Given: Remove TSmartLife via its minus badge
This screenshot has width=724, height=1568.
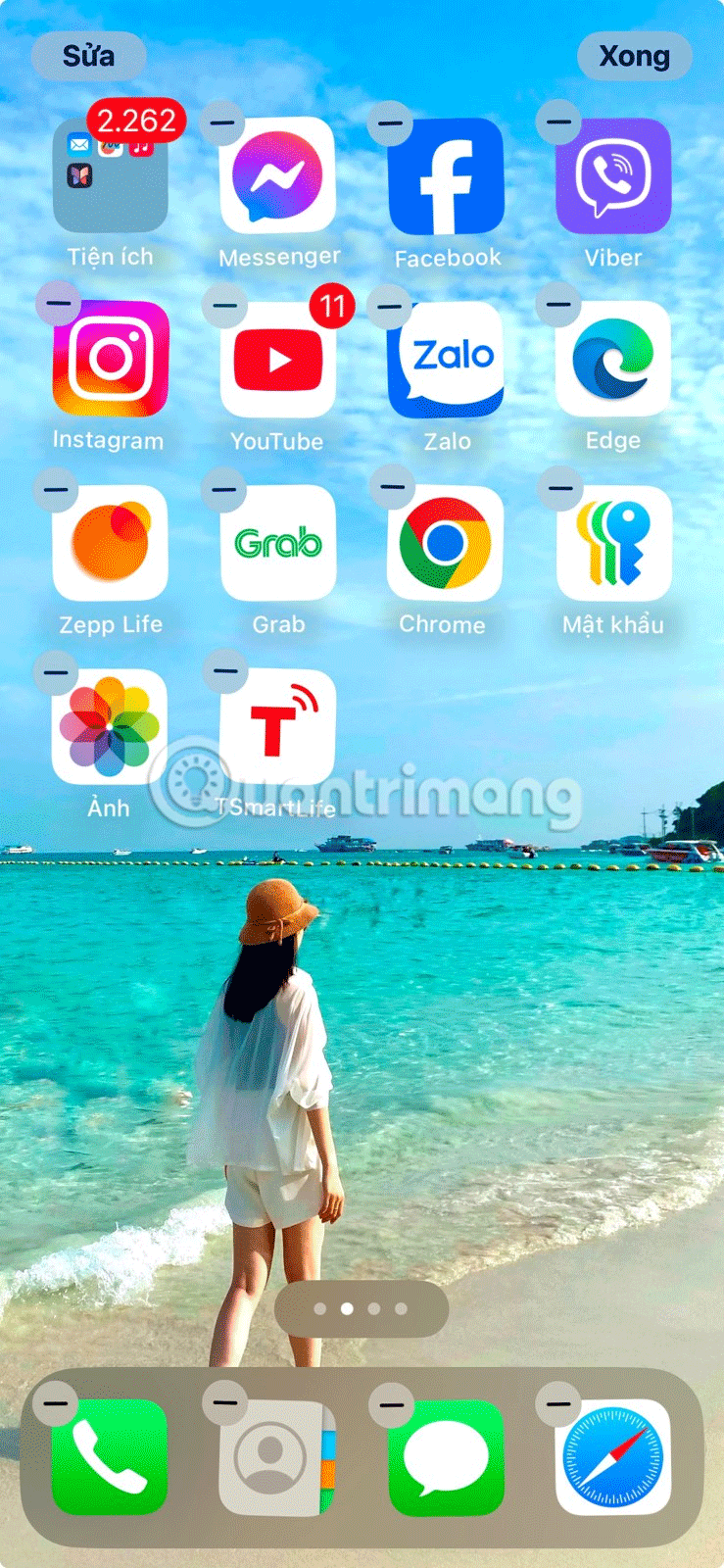Looking at the screenshot, I should click(223, 672).
